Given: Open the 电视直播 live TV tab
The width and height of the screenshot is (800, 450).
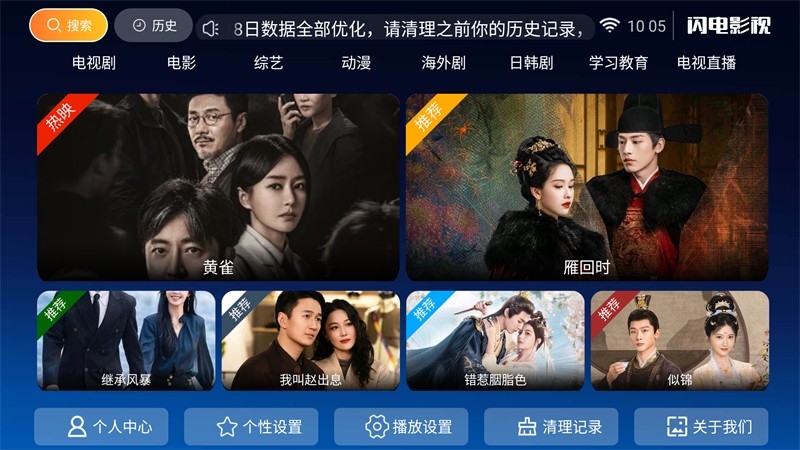Looking at the screenshot, I should pyautogui.click(x=706, y=63).
